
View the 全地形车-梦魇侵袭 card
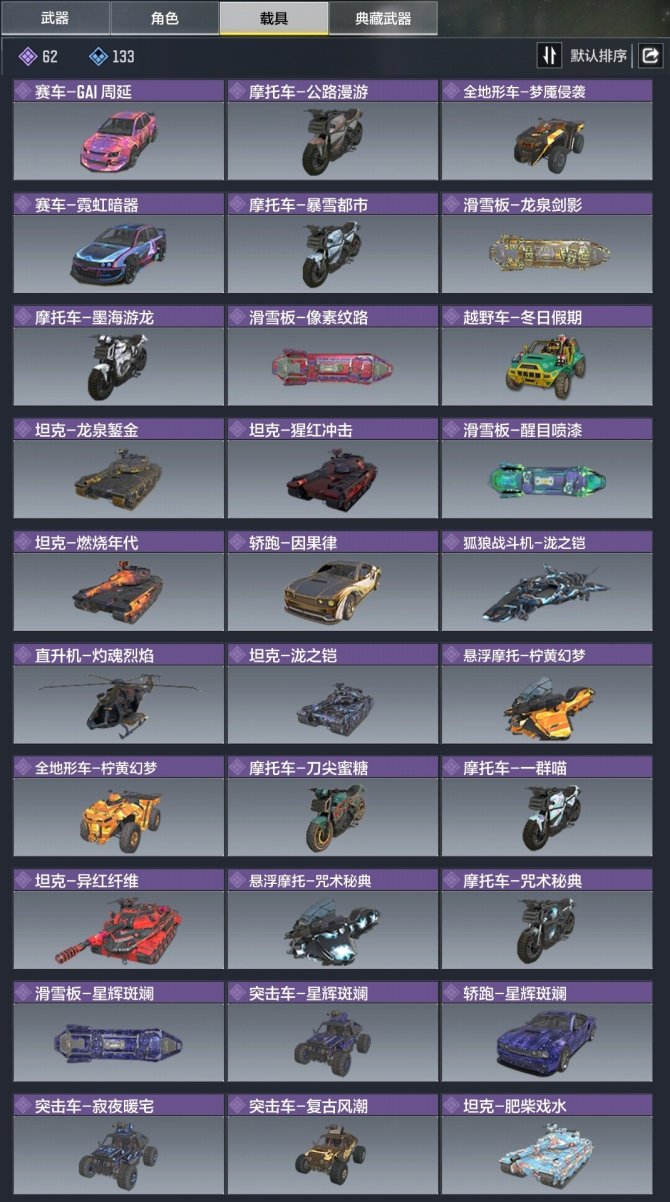coord(548,135)
